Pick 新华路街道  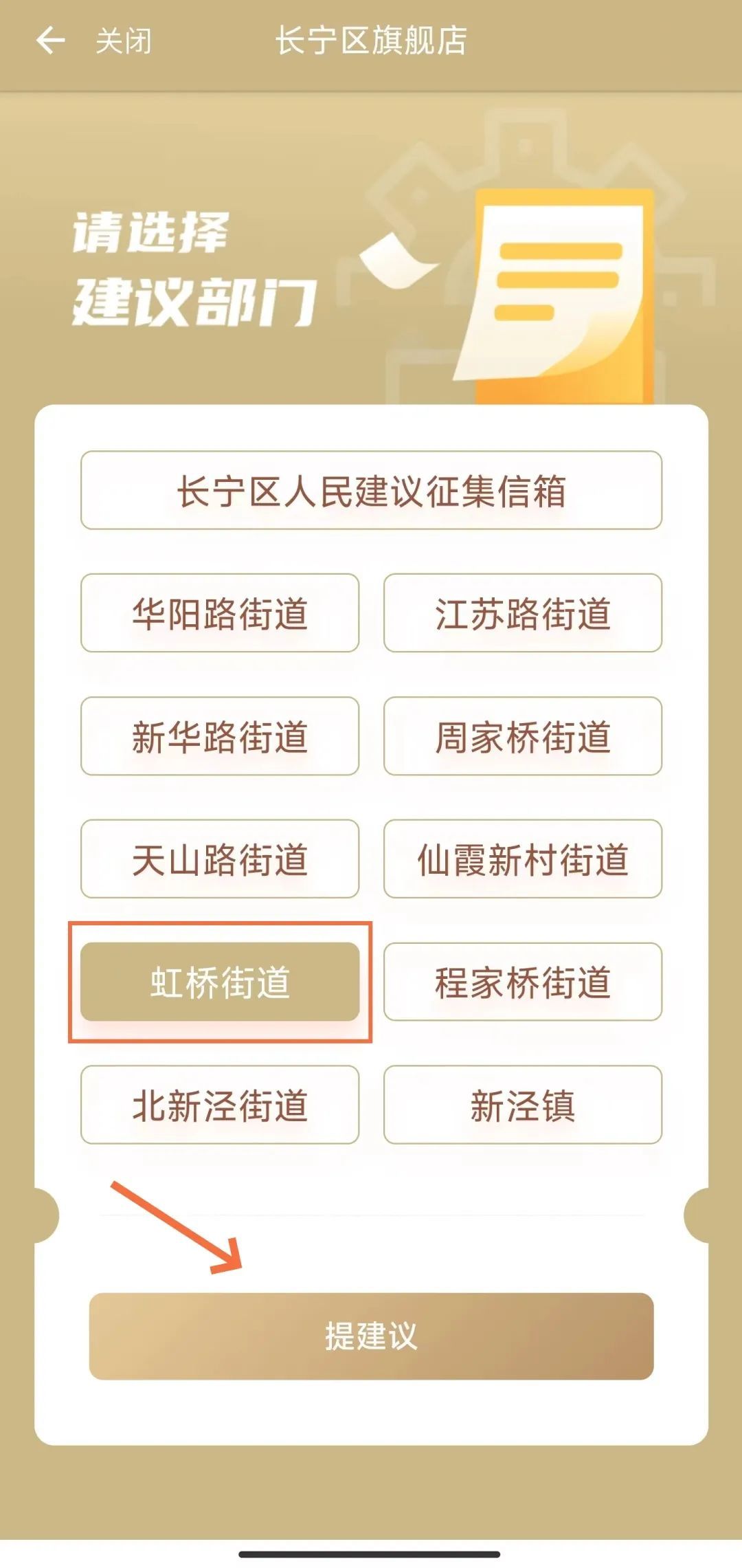click(x=220, y=736)
